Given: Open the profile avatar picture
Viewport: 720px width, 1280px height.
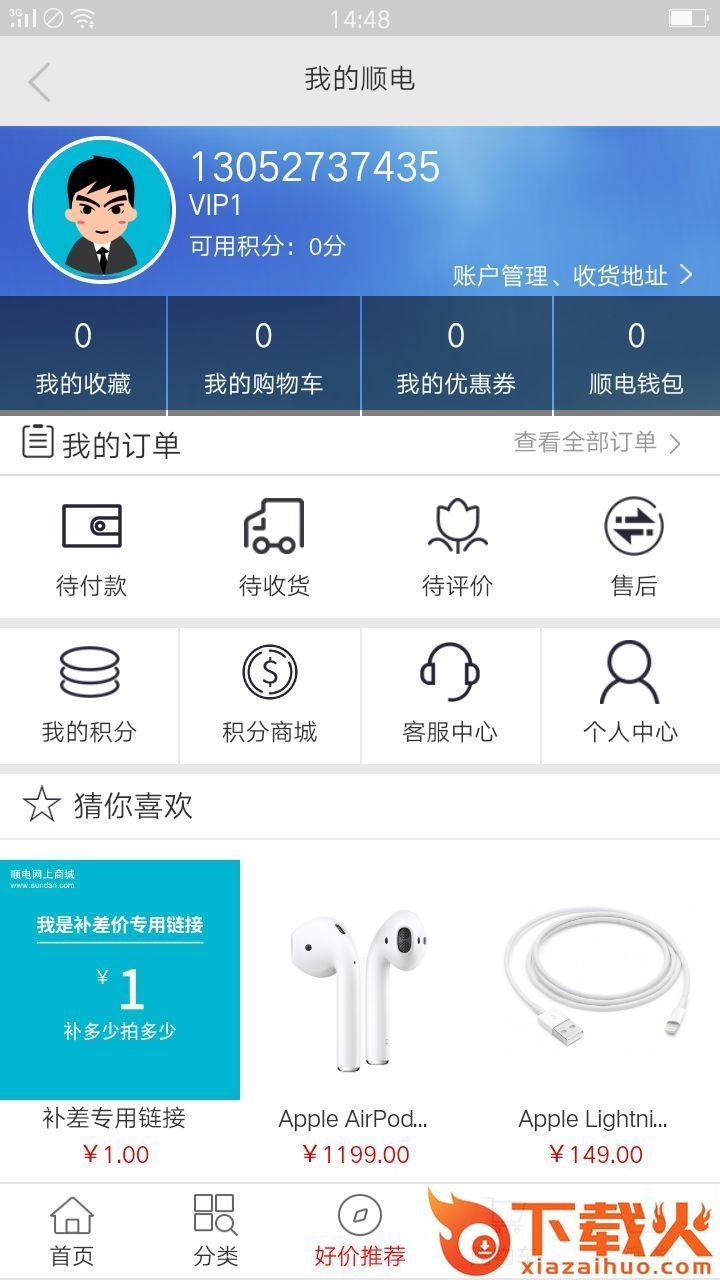Looking at the screenshot, I should (x=101, y=210).
